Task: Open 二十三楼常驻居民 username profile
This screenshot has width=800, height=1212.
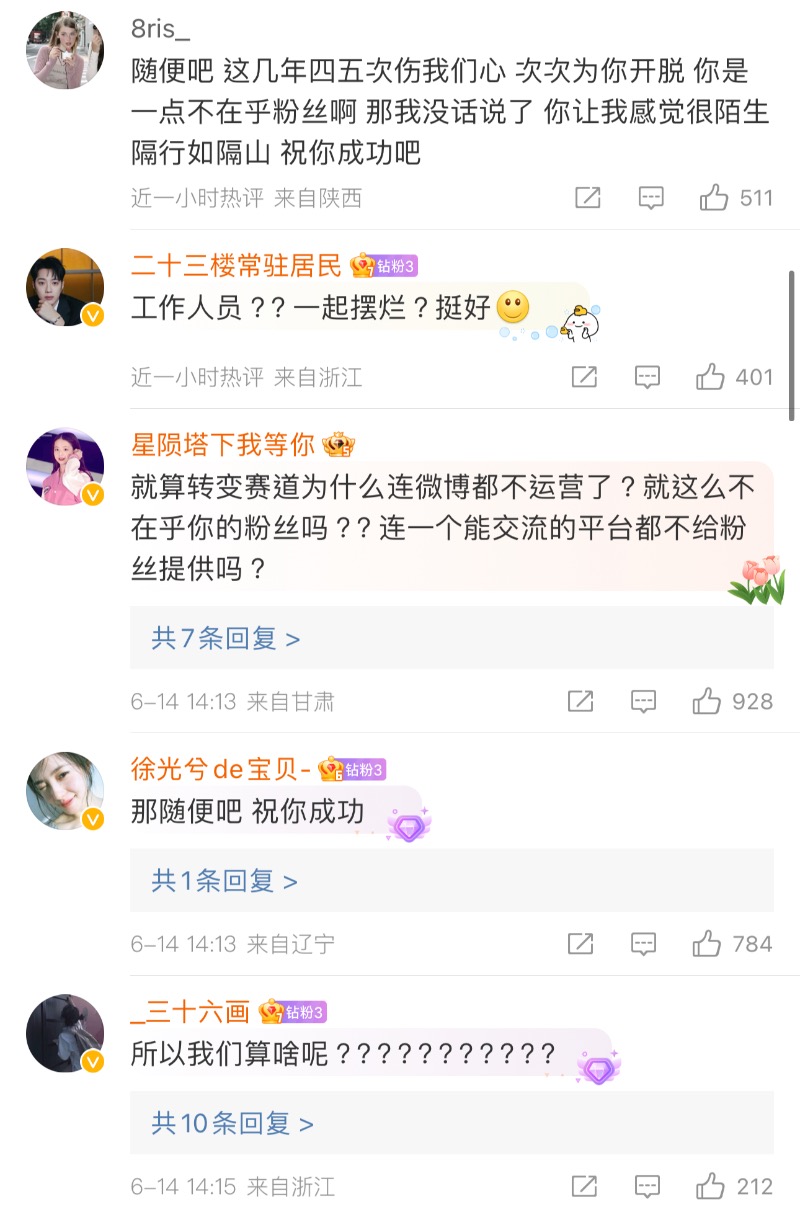Action: coord(236,265)
